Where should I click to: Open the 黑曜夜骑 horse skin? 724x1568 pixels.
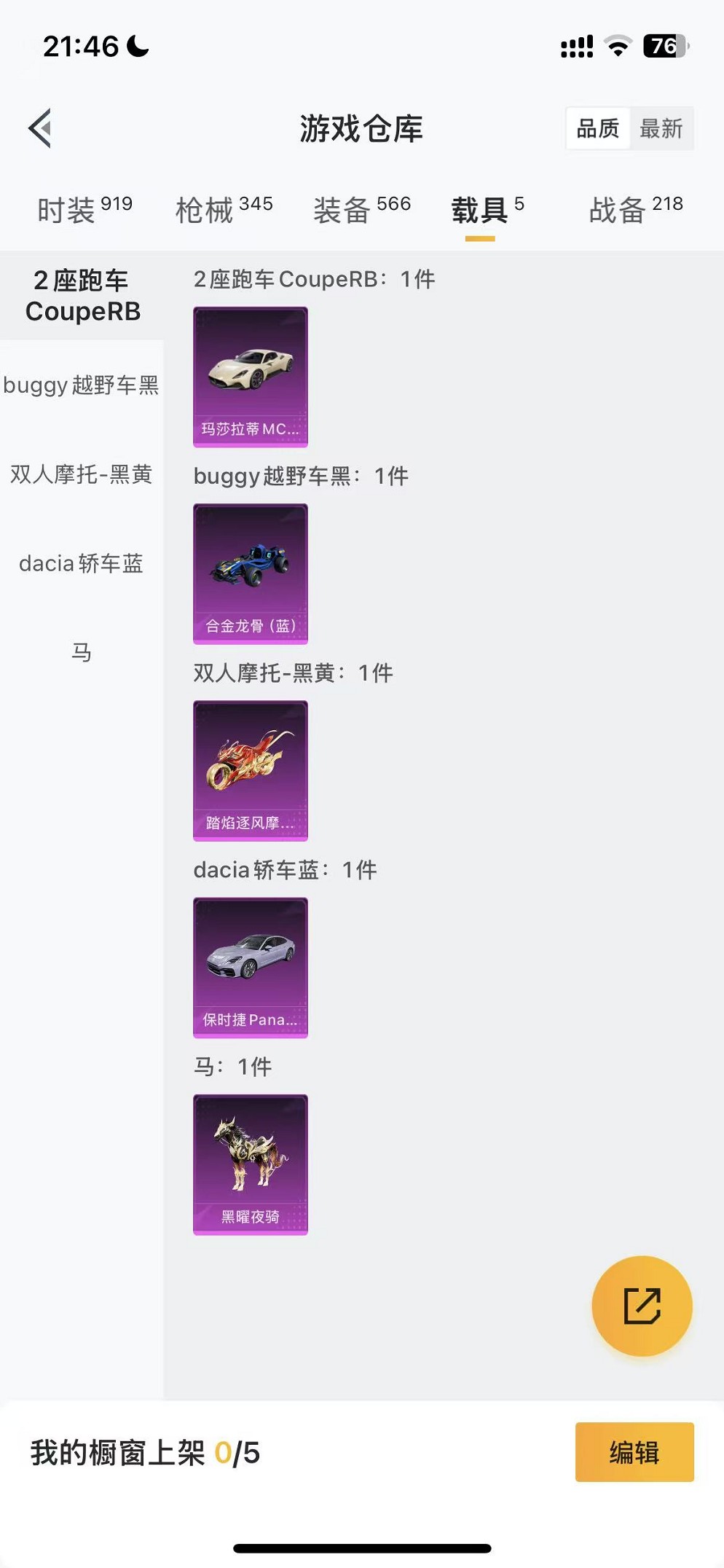(251, 1164)
